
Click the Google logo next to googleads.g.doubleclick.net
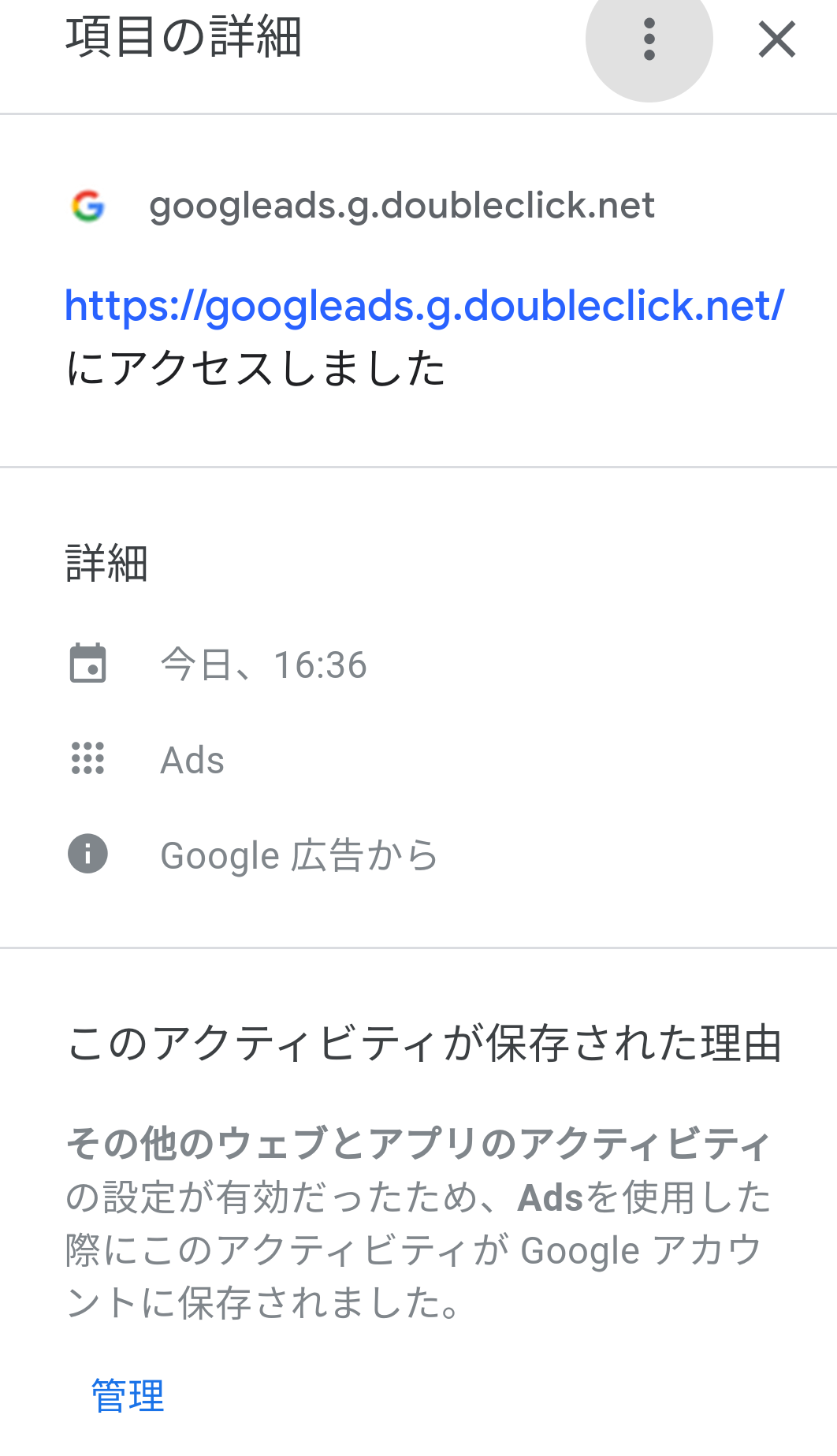[x=88, y=206]
